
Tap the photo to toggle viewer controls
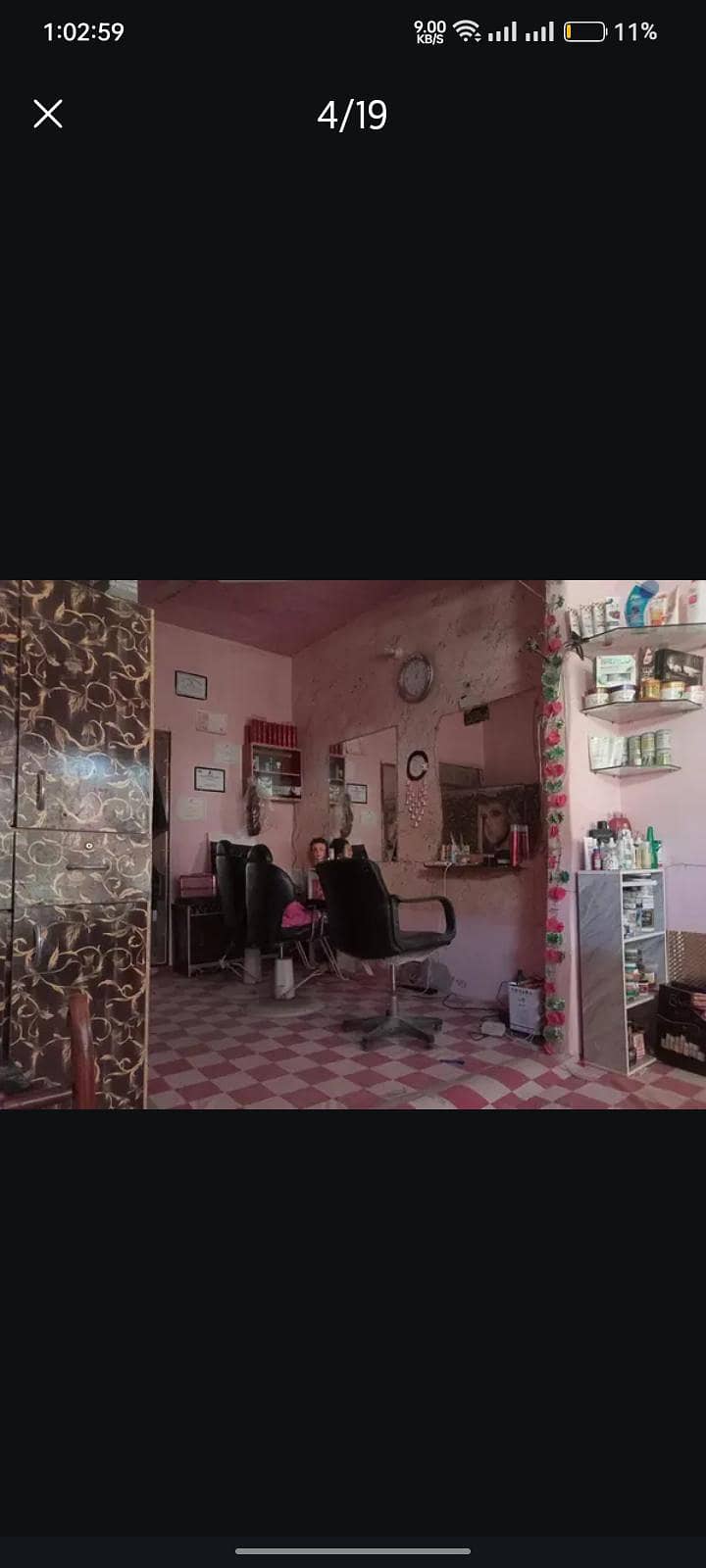pos(353,843)
